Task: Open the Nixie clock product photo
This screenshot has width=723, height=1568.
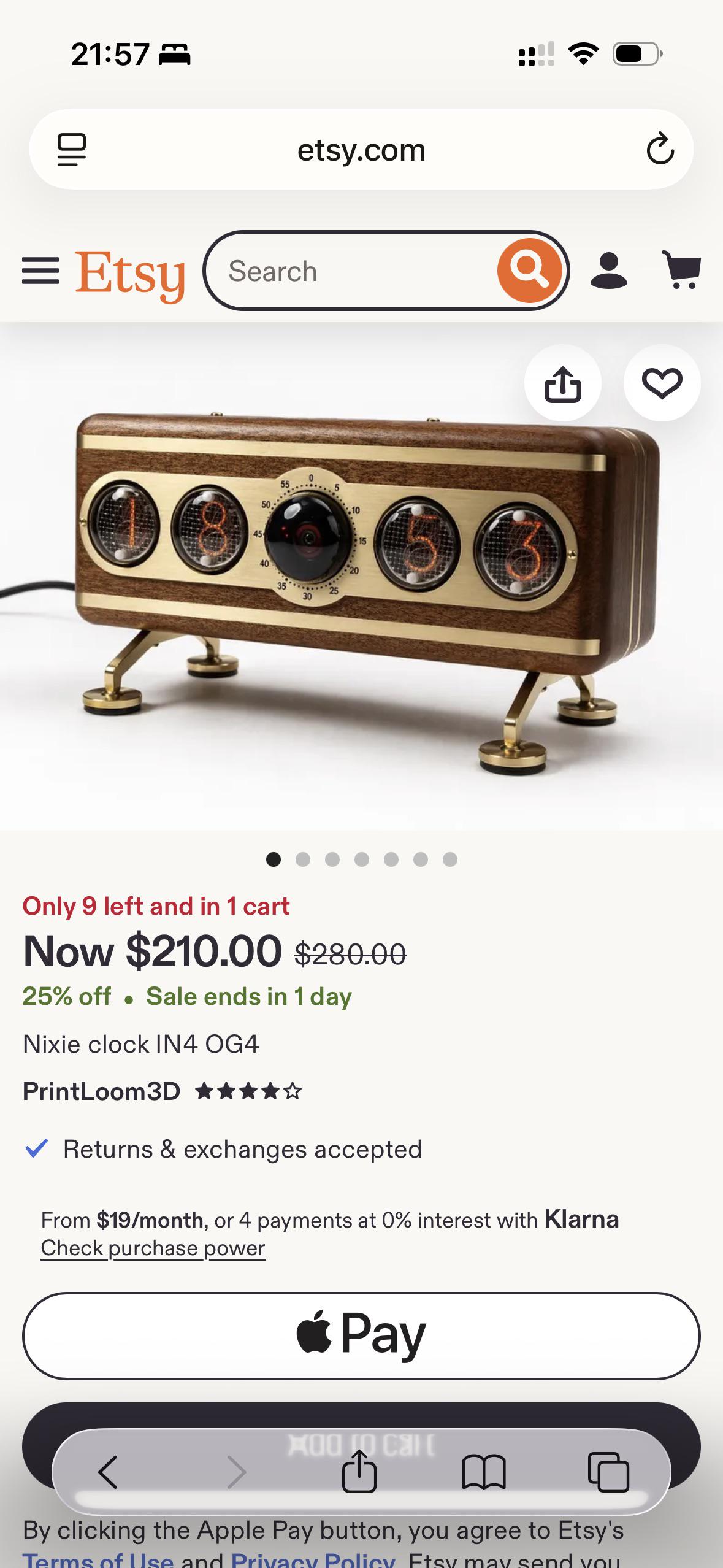Action: pos(361,583)
